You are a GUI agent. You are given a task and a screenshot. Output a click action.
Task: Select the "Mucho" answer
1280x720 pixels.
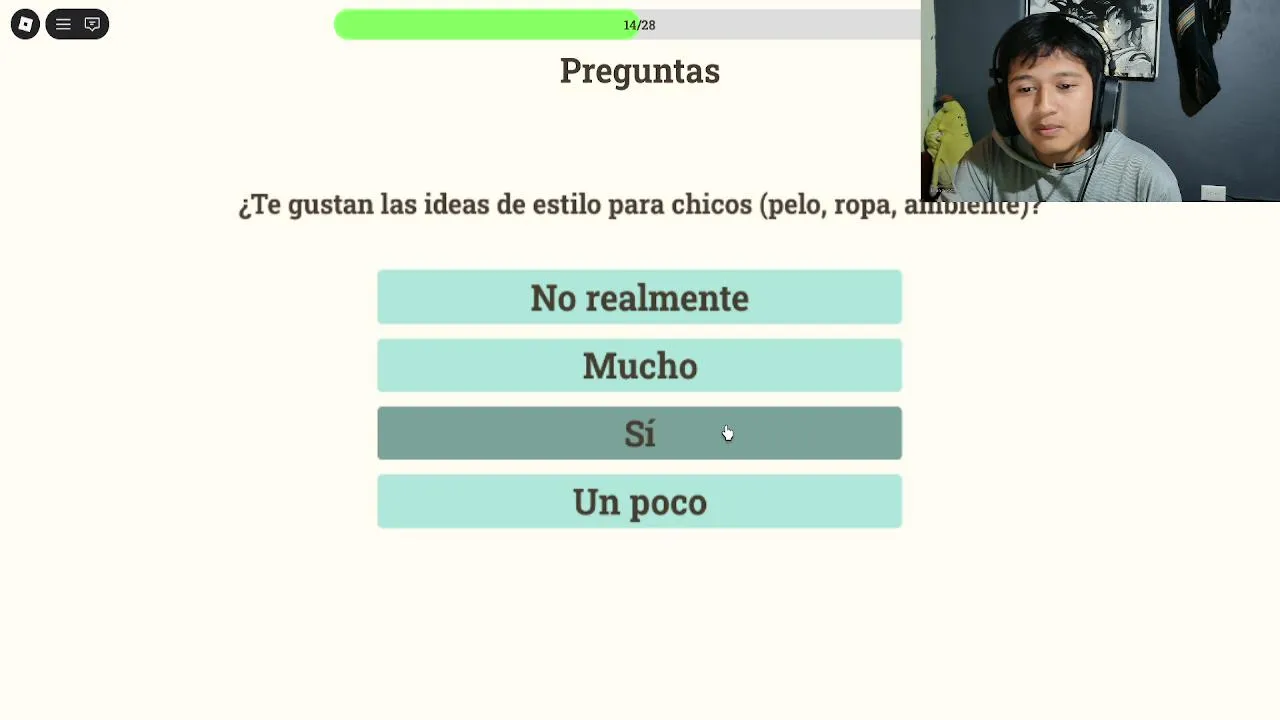pyautogui.click(x=639, y=365)
